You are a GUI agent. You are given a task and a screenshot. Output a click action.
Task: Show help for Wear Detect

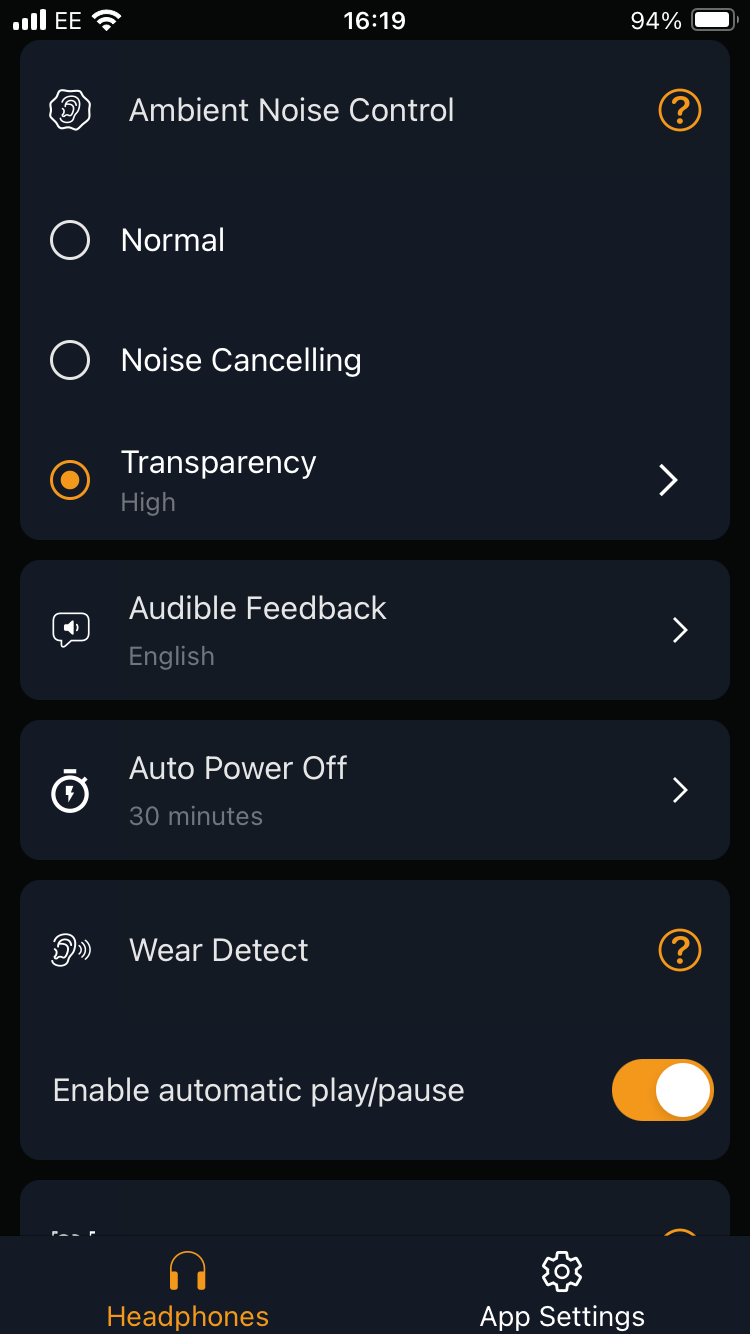(680, 950)
